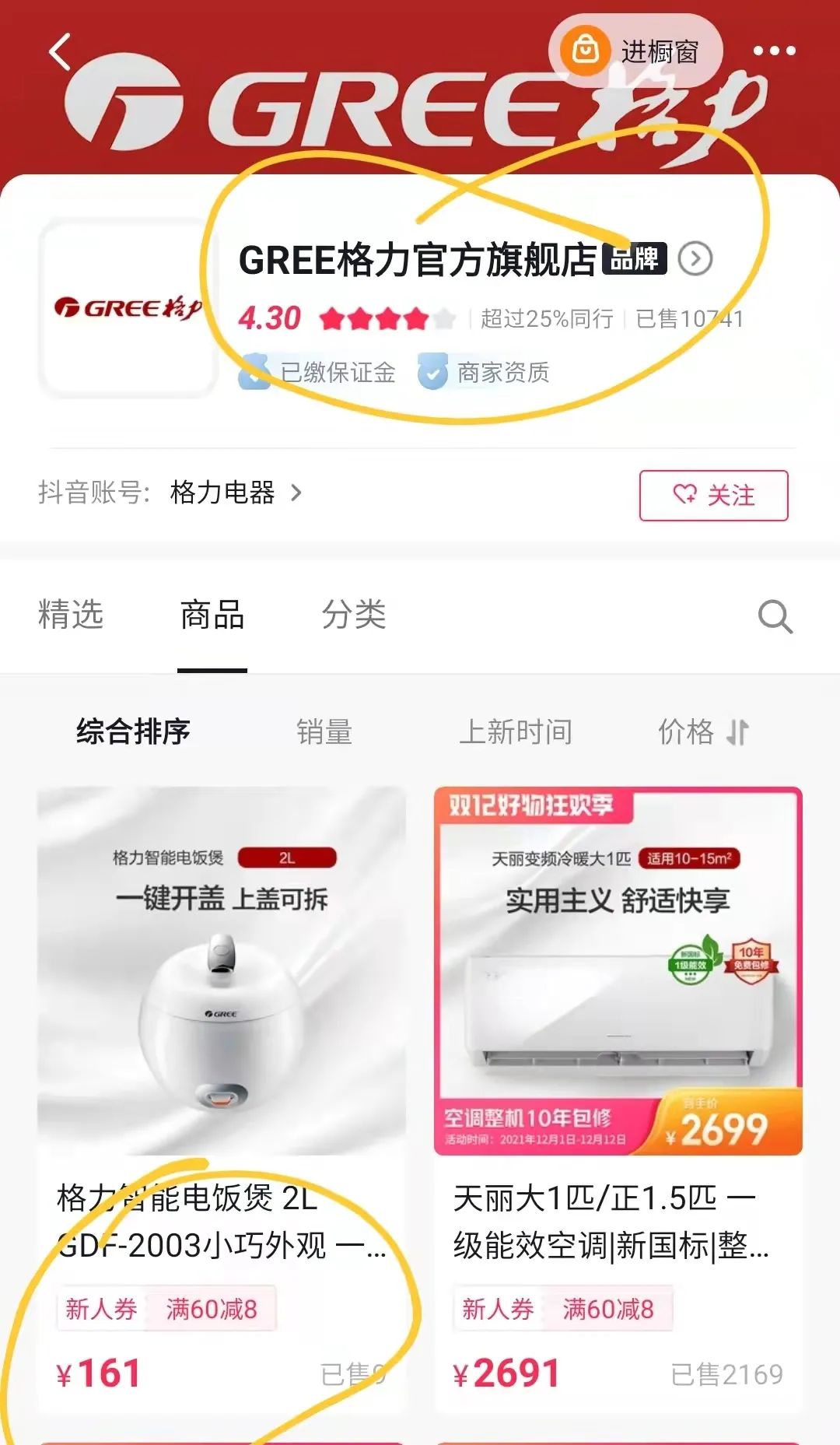Image resolution: width=840 pixels, height=1445 pixels.
Task: Switch to the 分类 tab
Action: click(354, 615)
